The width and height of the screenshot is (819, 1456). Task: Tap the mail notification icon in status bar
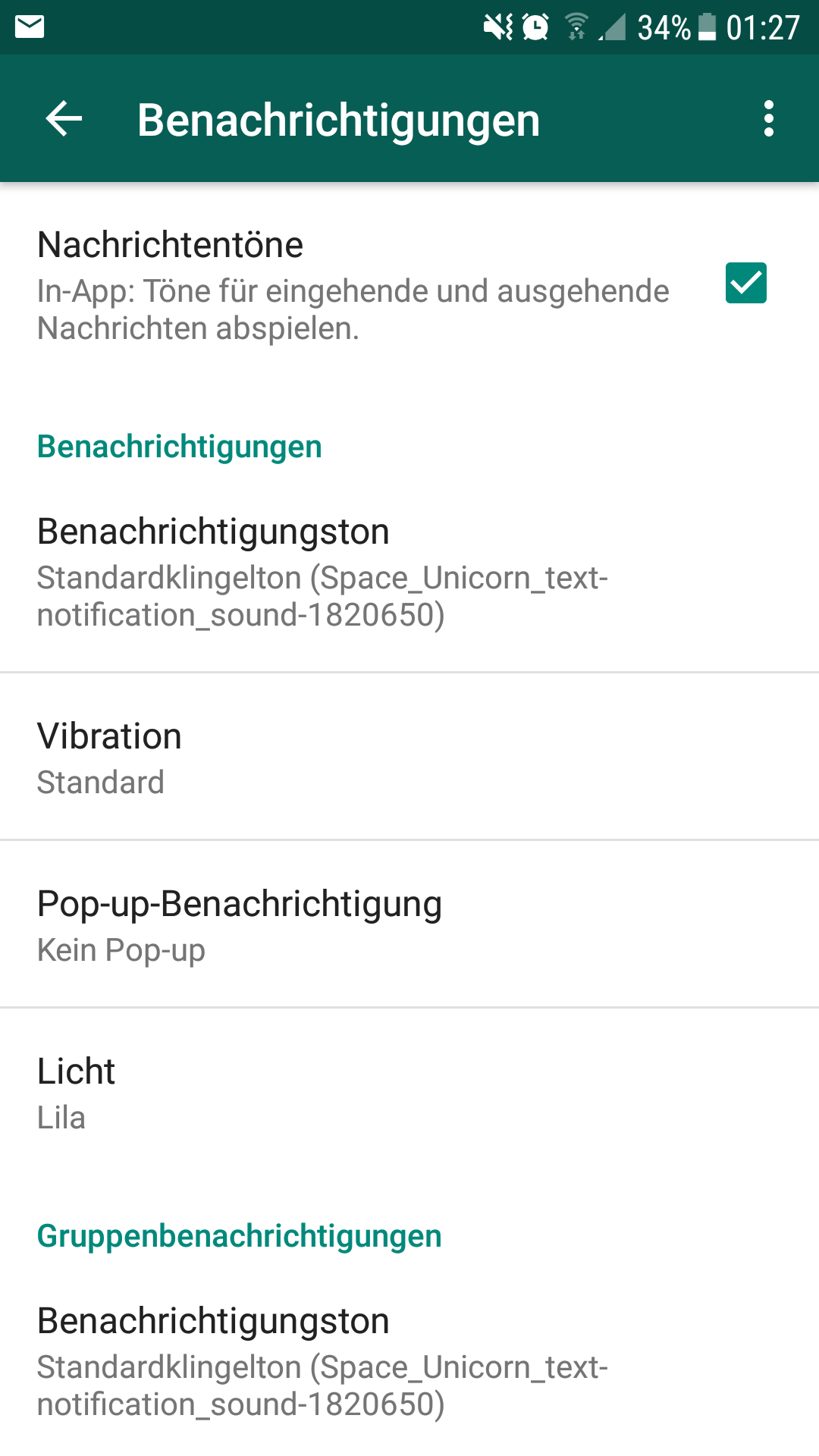29,25
